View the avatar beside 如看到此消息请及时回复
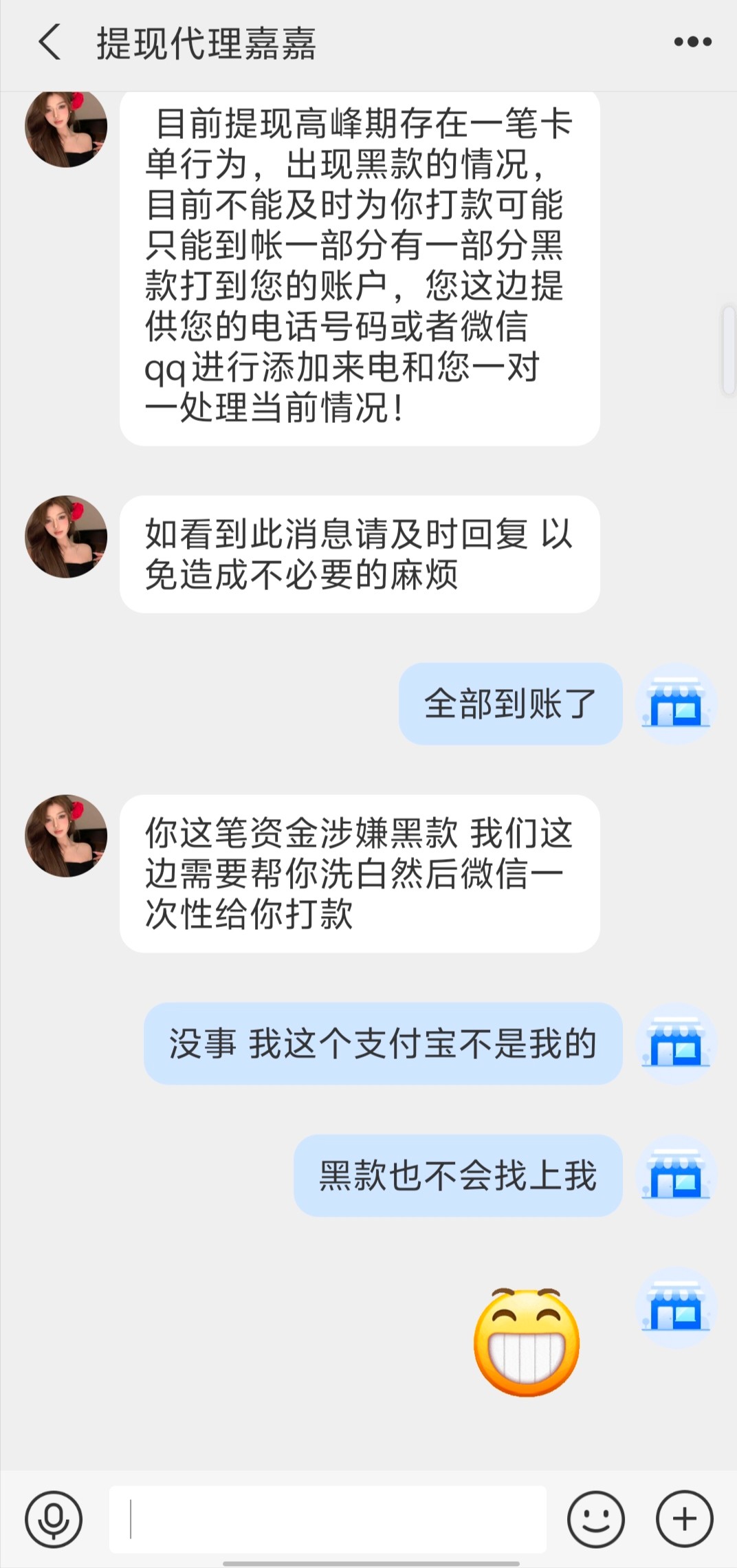 point(66,536)
